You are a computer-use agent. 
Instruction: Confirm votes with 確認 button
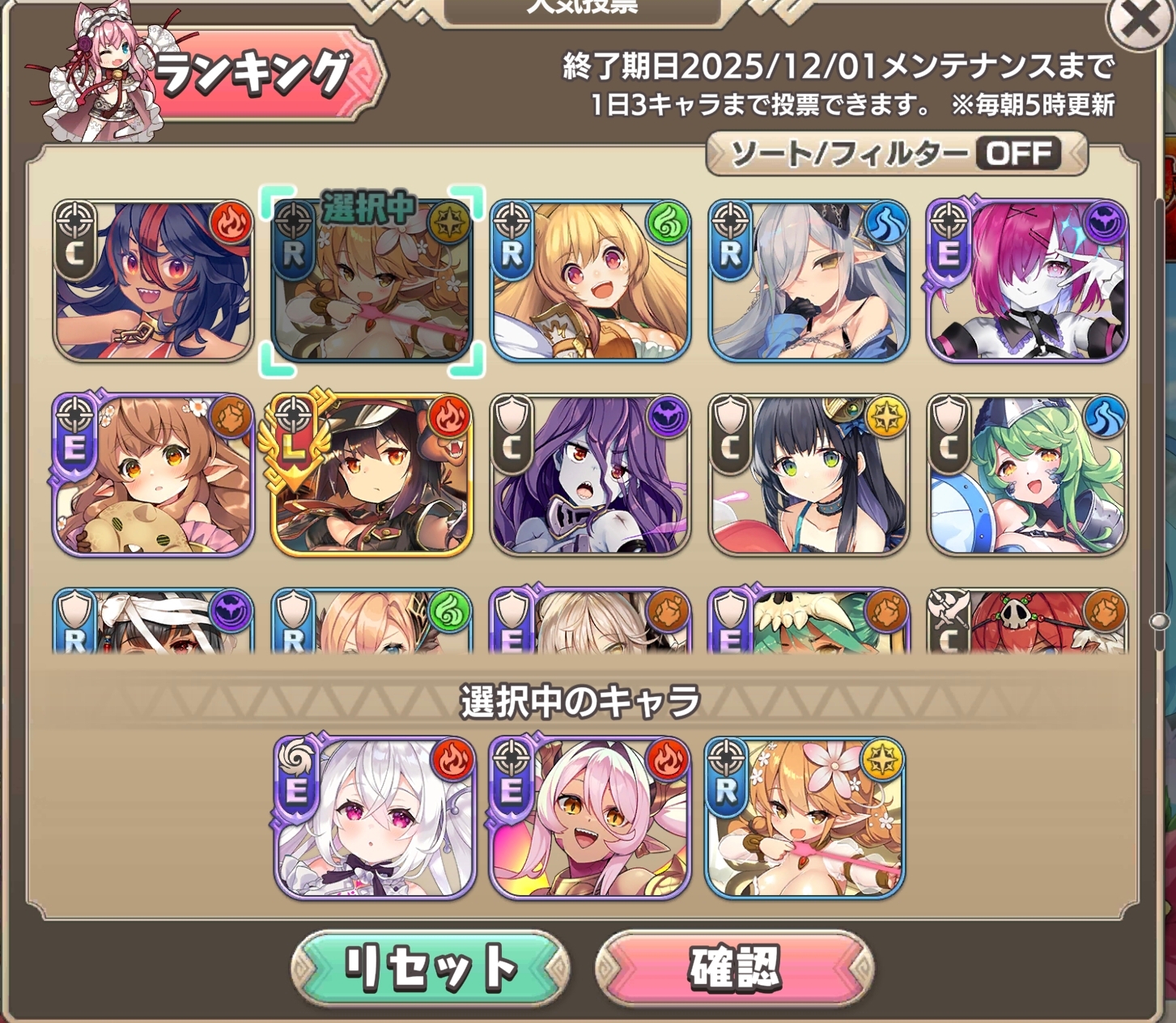point(734,967)
